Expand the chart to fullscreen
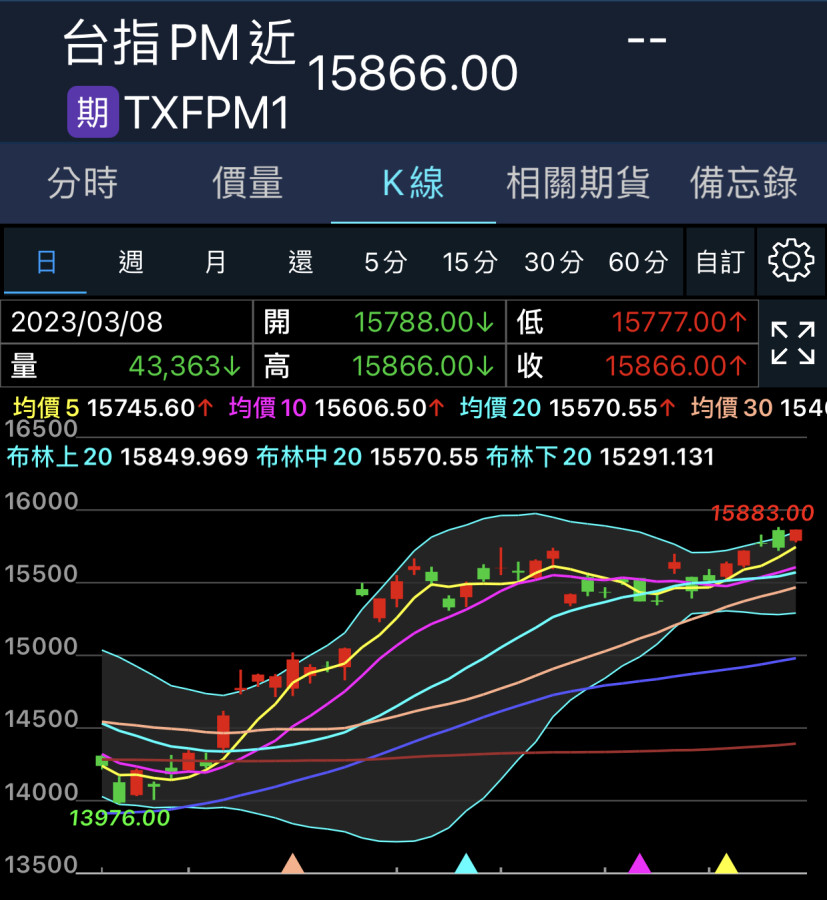The image size is (827, 900). [793, 343]
